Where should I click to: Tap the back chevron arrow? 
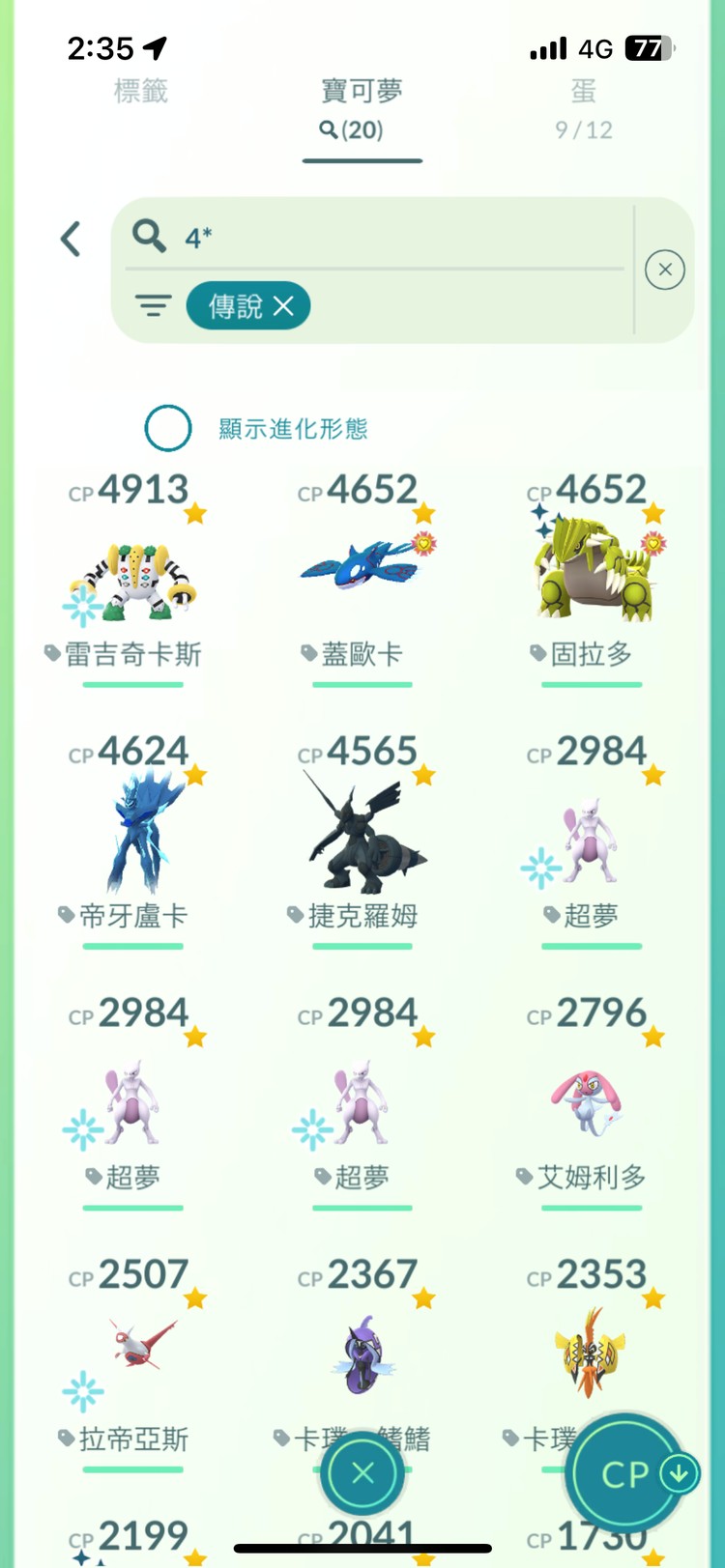(70, 239)
